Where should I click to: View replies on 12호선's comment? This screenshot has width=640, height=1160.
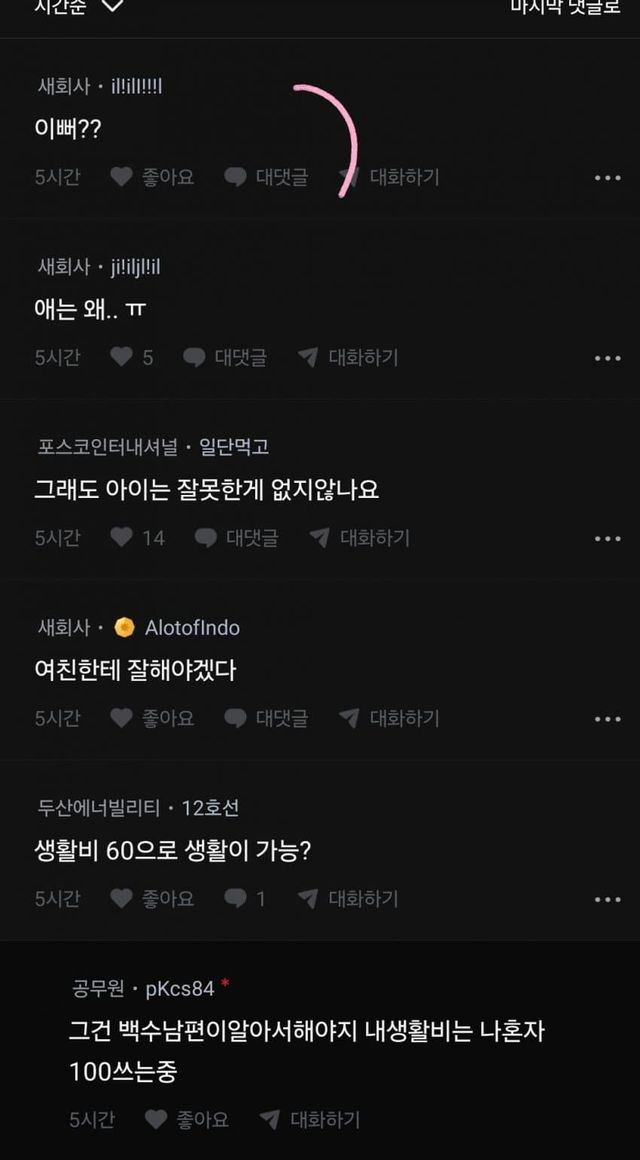pos(245,899)
